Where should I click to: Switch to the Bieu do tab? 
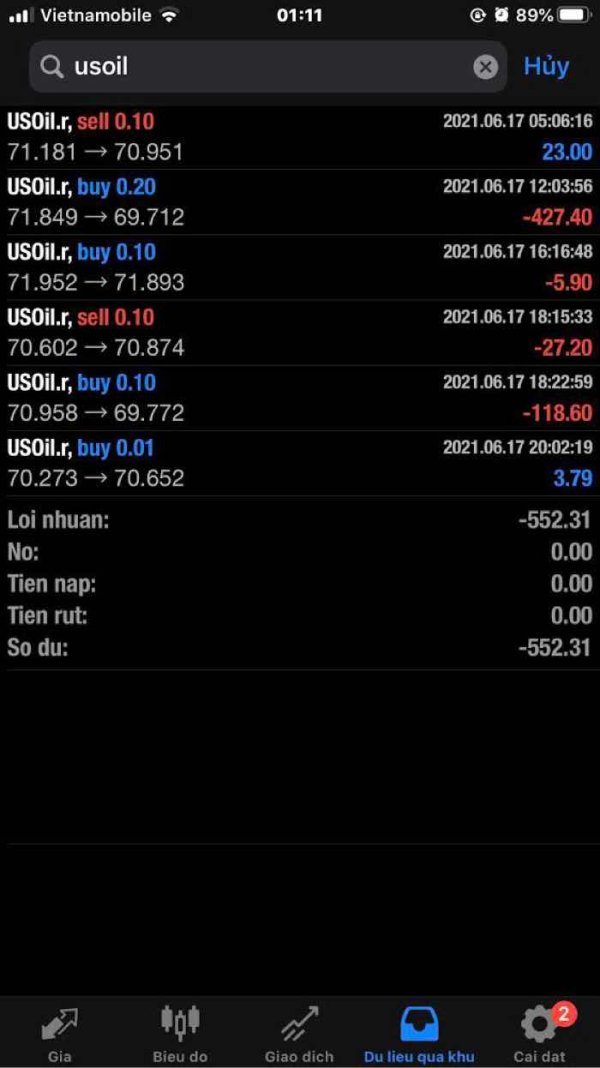(180, 1033)
